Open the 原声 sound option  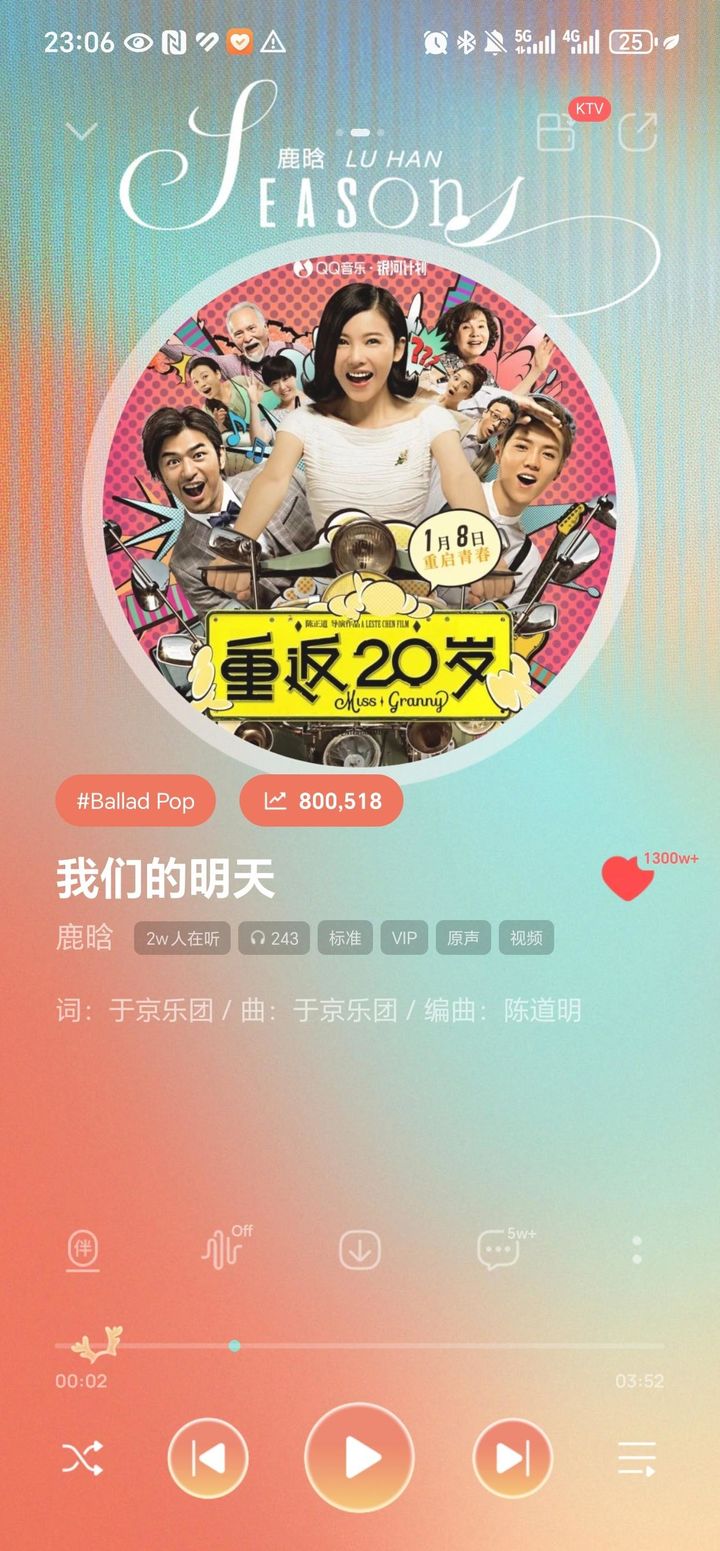click(463, 938)
